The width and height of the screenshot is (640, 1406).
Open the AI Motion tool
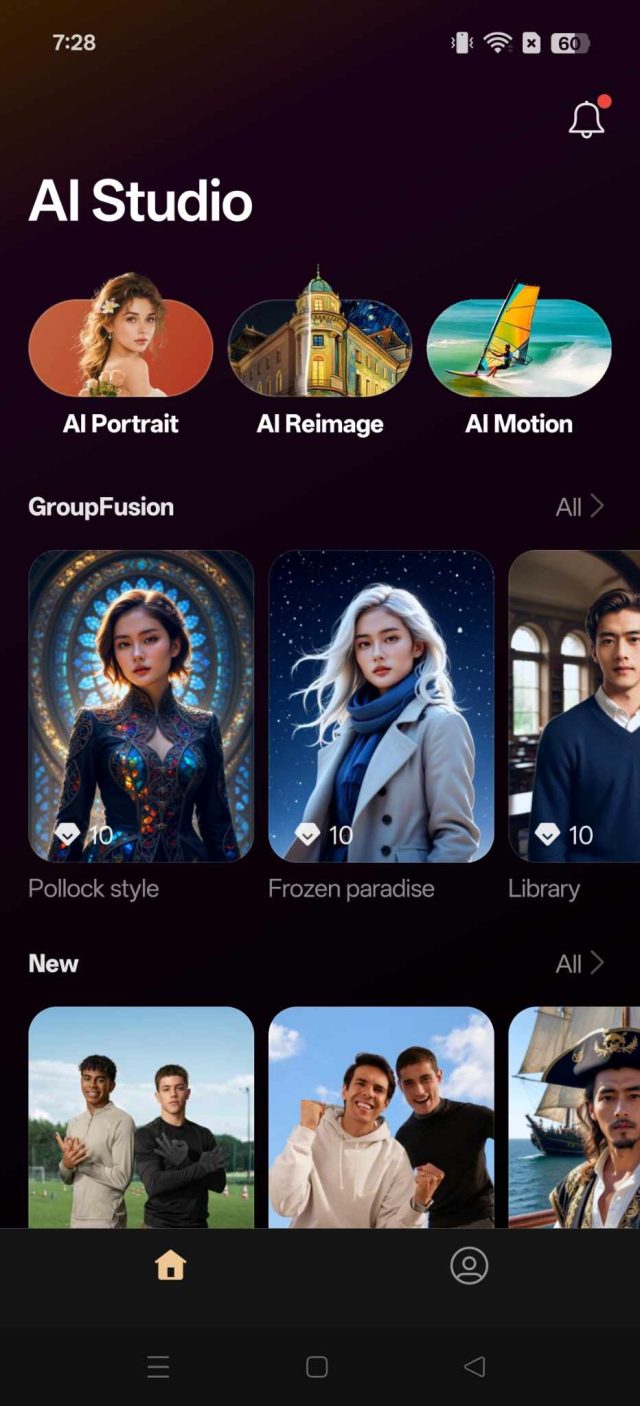(x=519, y=348)
